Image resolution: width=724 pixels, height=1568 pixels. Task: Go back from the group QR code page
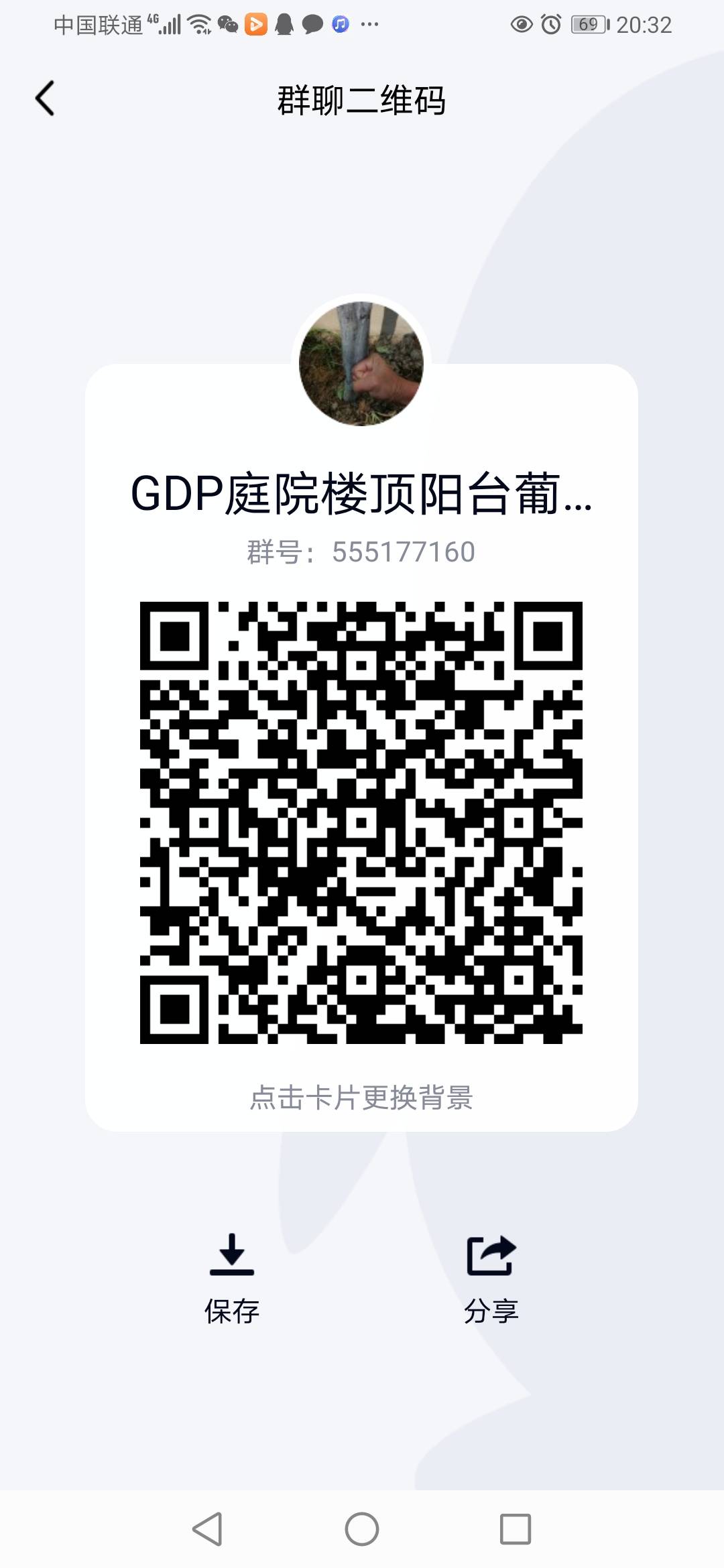[45, 99]
